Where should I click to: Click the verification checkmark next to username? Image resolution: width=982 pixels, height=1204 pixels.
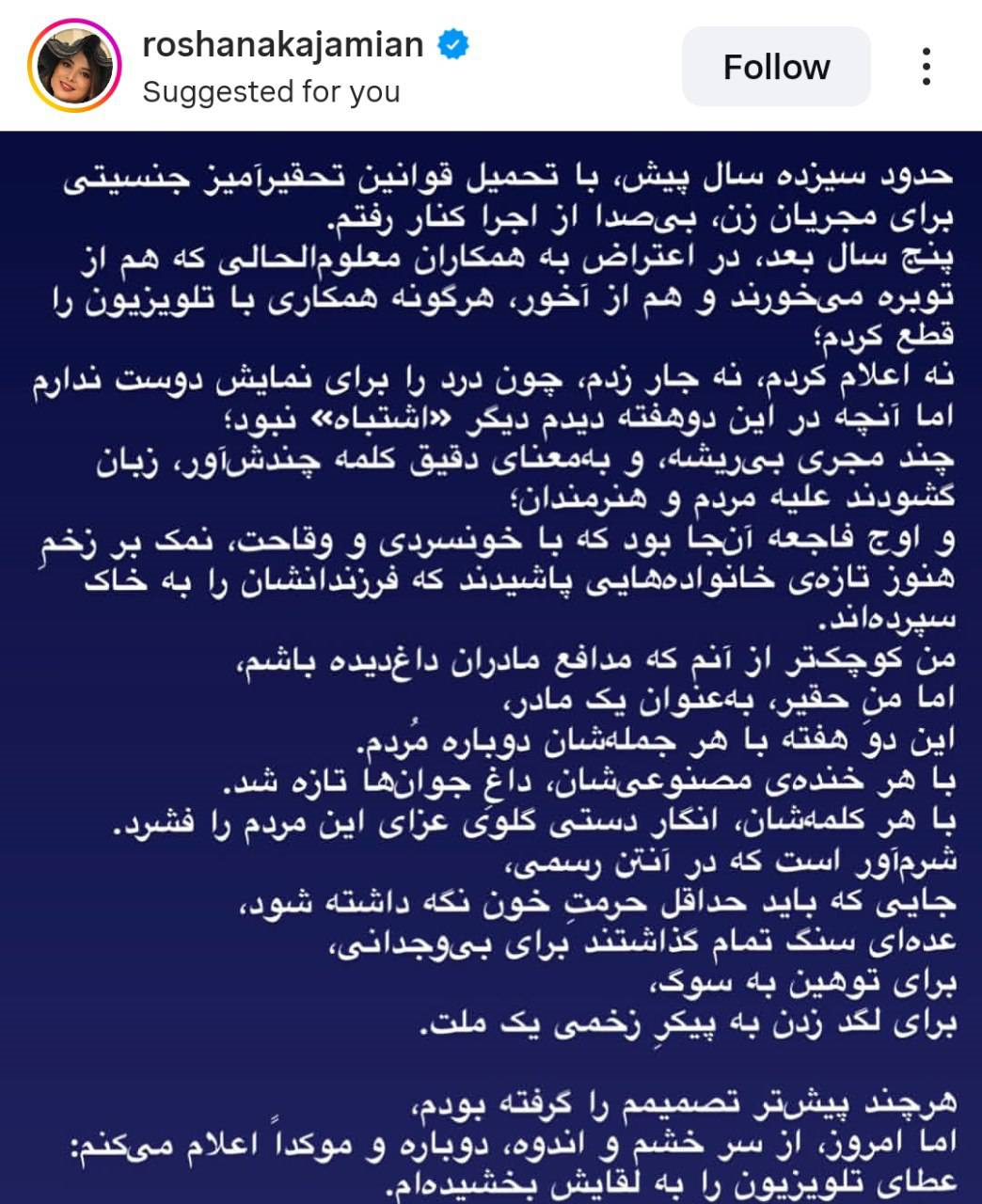tap(452, 42)
